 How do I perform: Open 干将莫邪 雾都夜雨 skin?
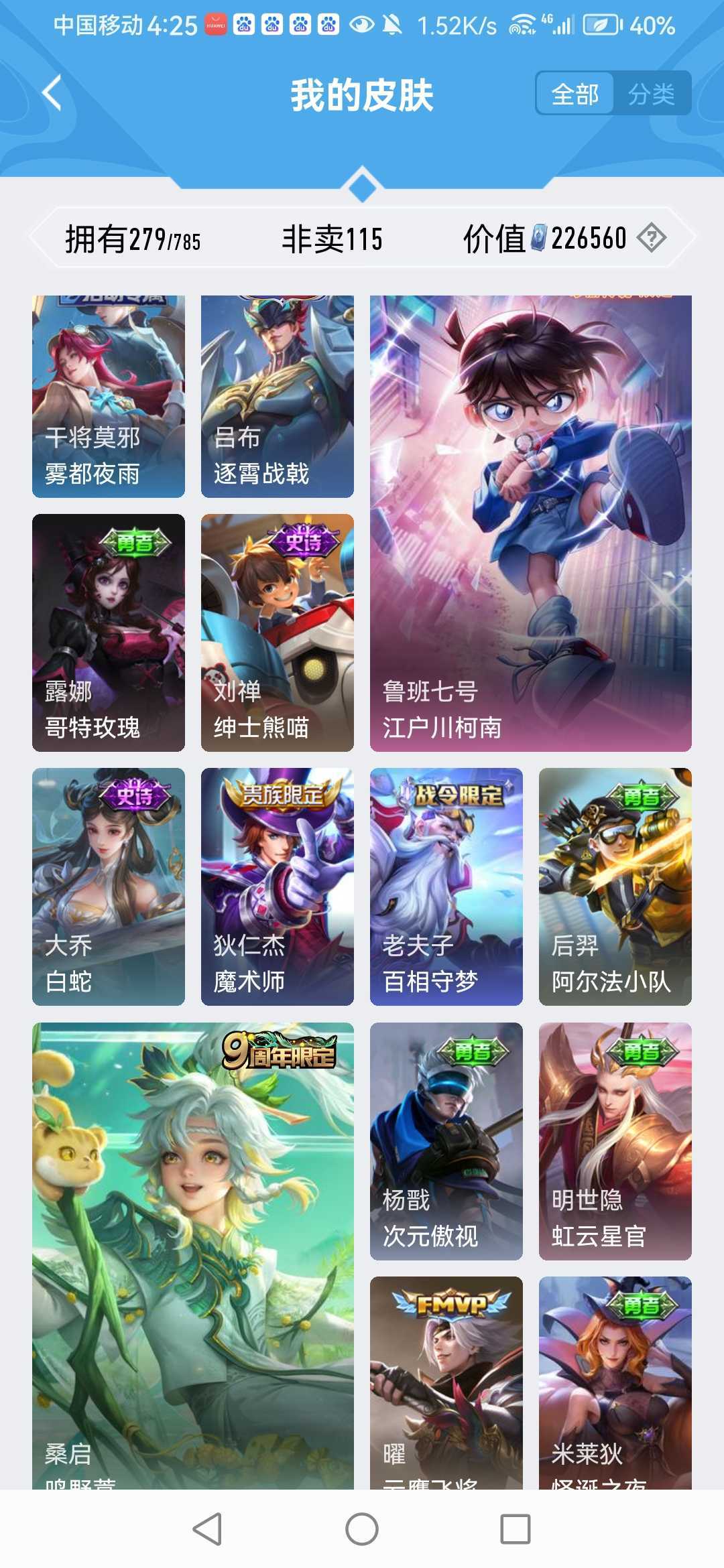(x=109, y=397)
